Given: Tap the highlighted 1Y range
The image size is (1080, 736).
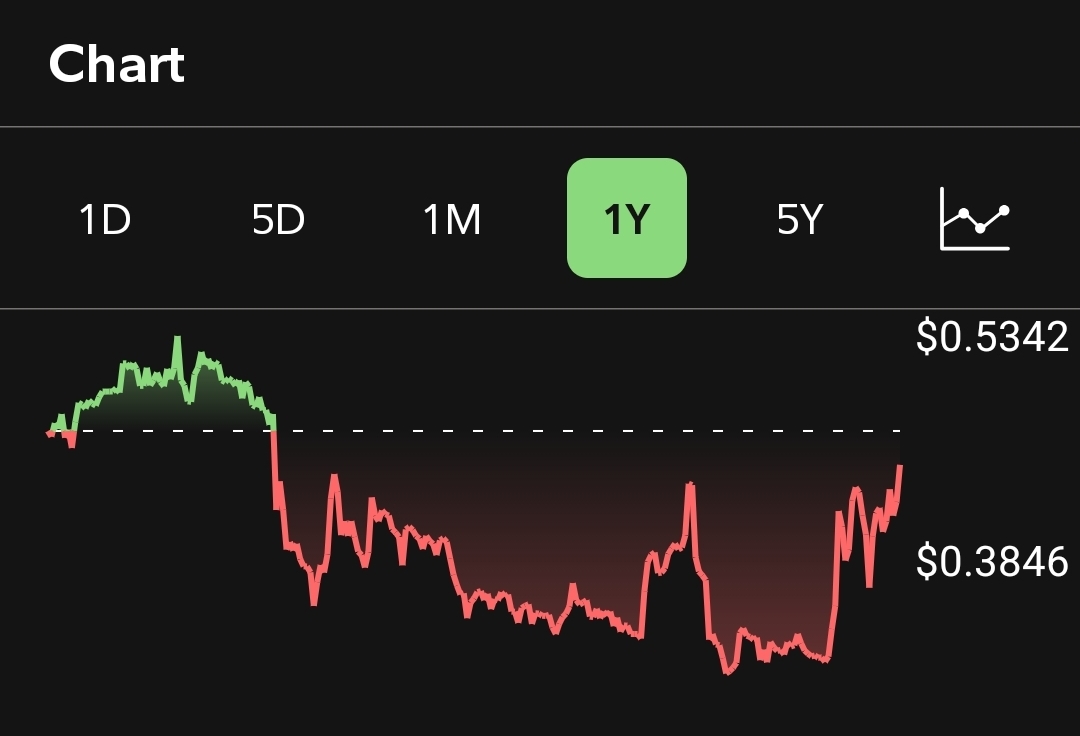Looking at the screenshot, I should (627, 218).
